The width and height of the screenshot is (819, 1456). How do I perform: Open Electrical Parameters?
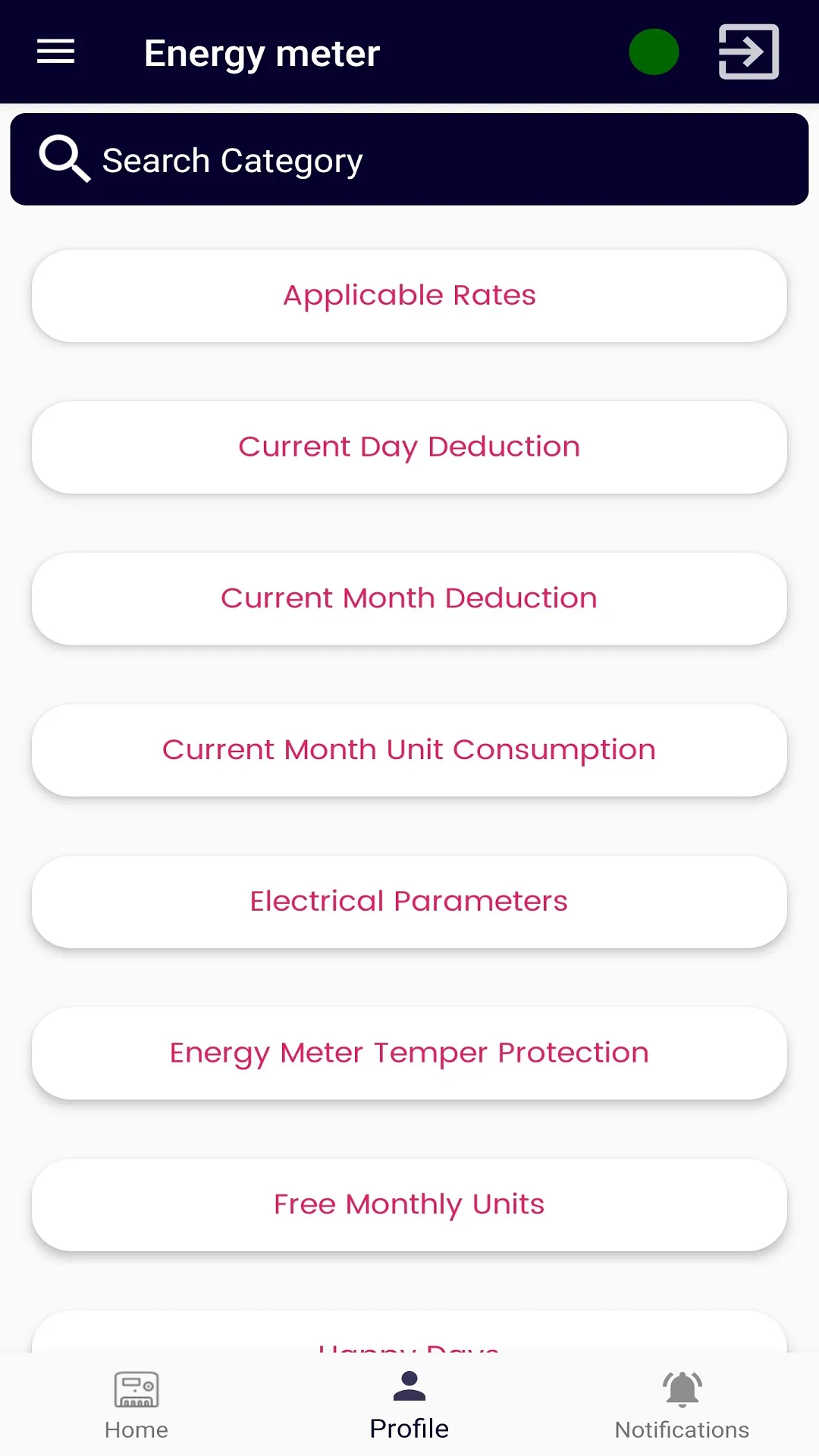(x=409, y=902)
